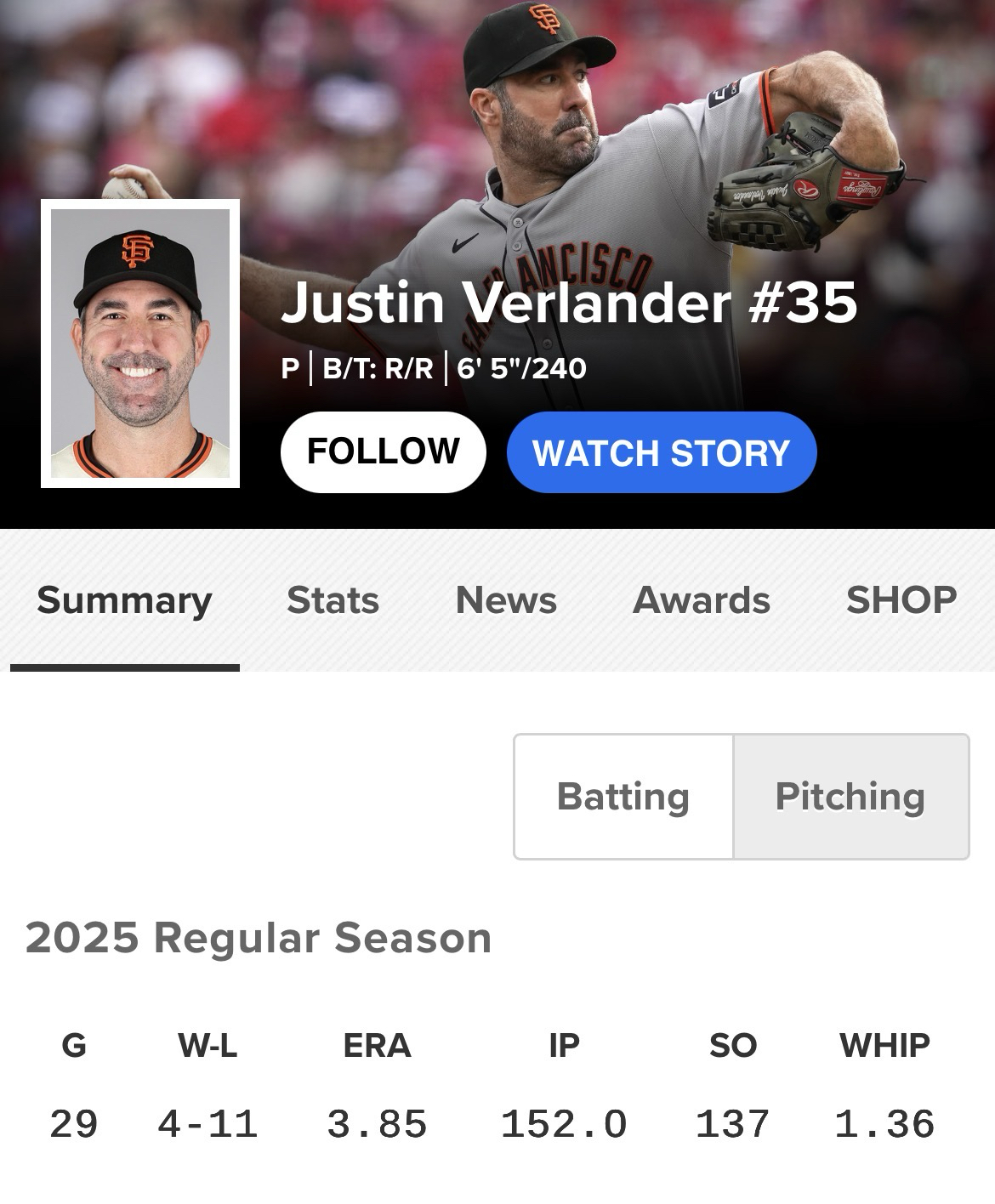This screenshot has width=995, height=1204.
Task: Select the Summary tab
Action: pyautogui.click(x=124, y=600)
